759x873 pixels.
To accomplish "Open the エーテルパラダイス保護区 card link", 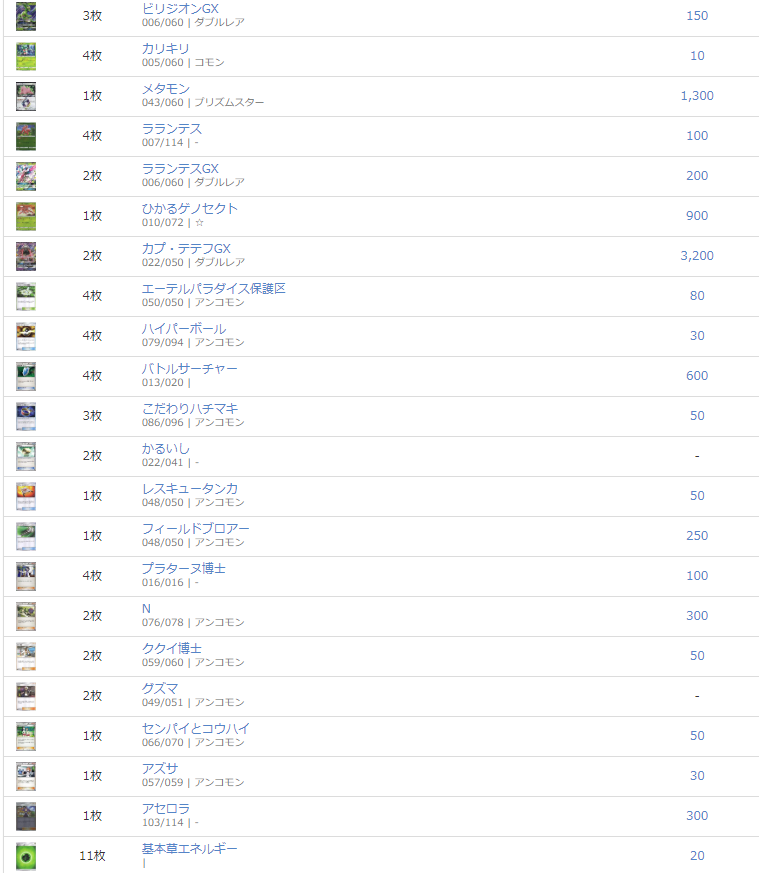I will click(214, 289).
